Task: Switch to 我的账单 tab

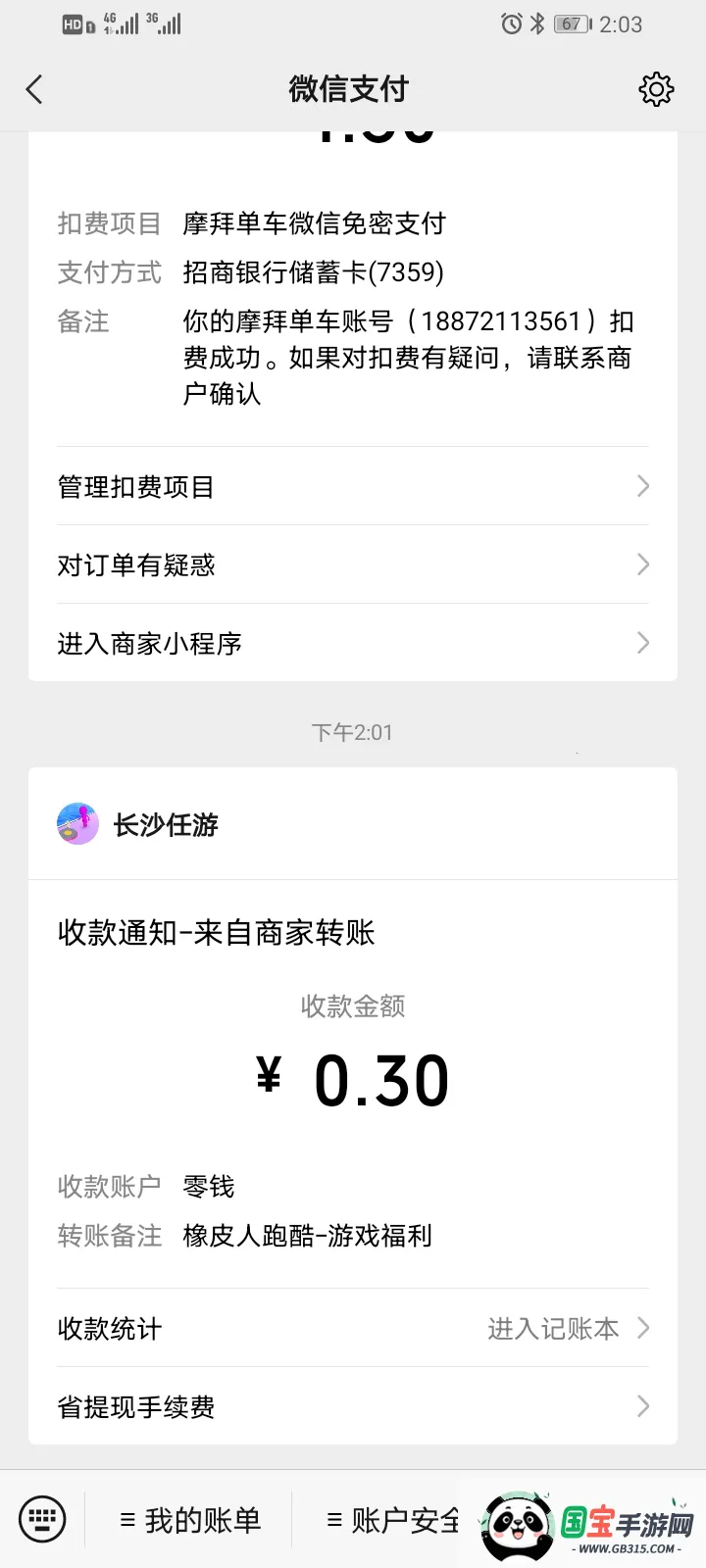Action: (x=192, y=1518)
